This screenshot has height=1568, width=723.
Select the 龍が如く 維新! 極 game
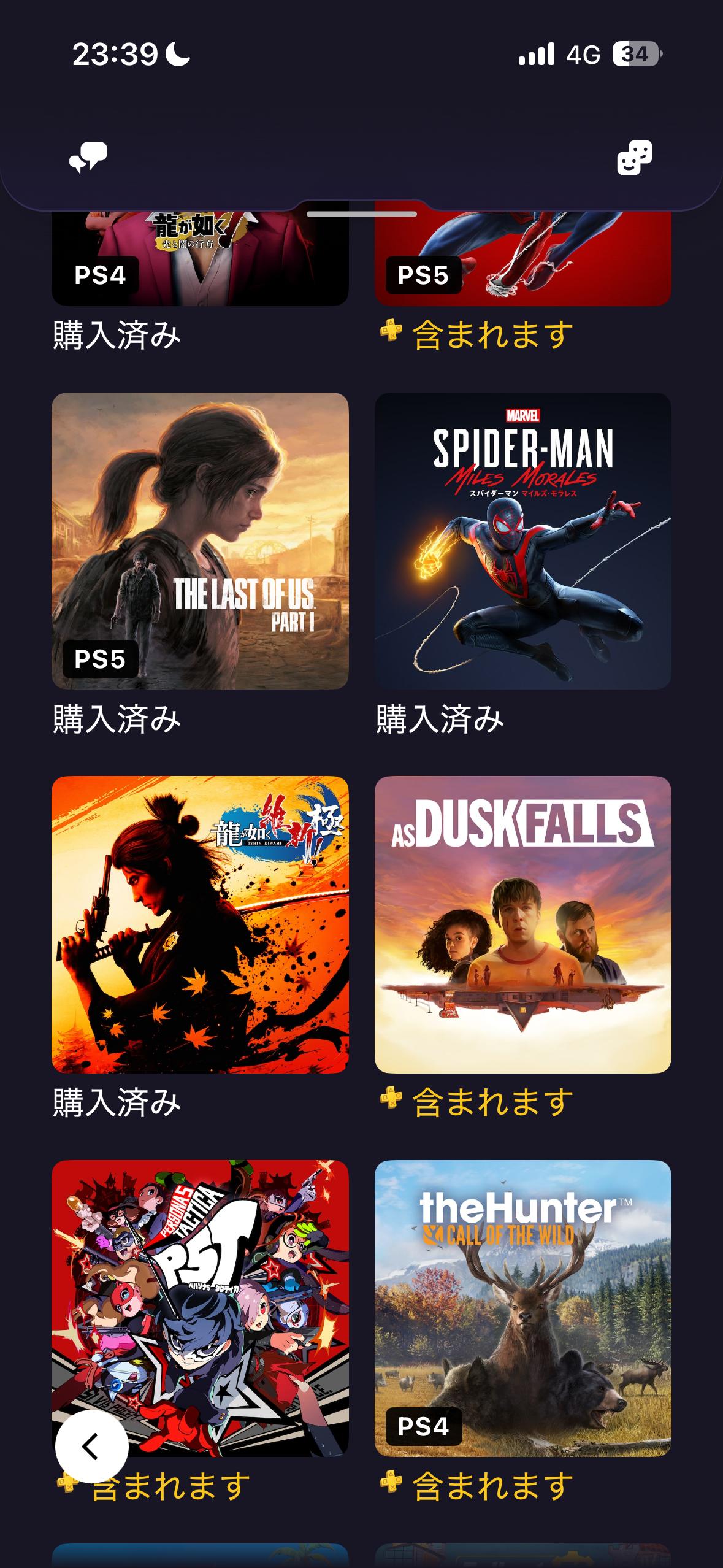(x=200, y=924)
